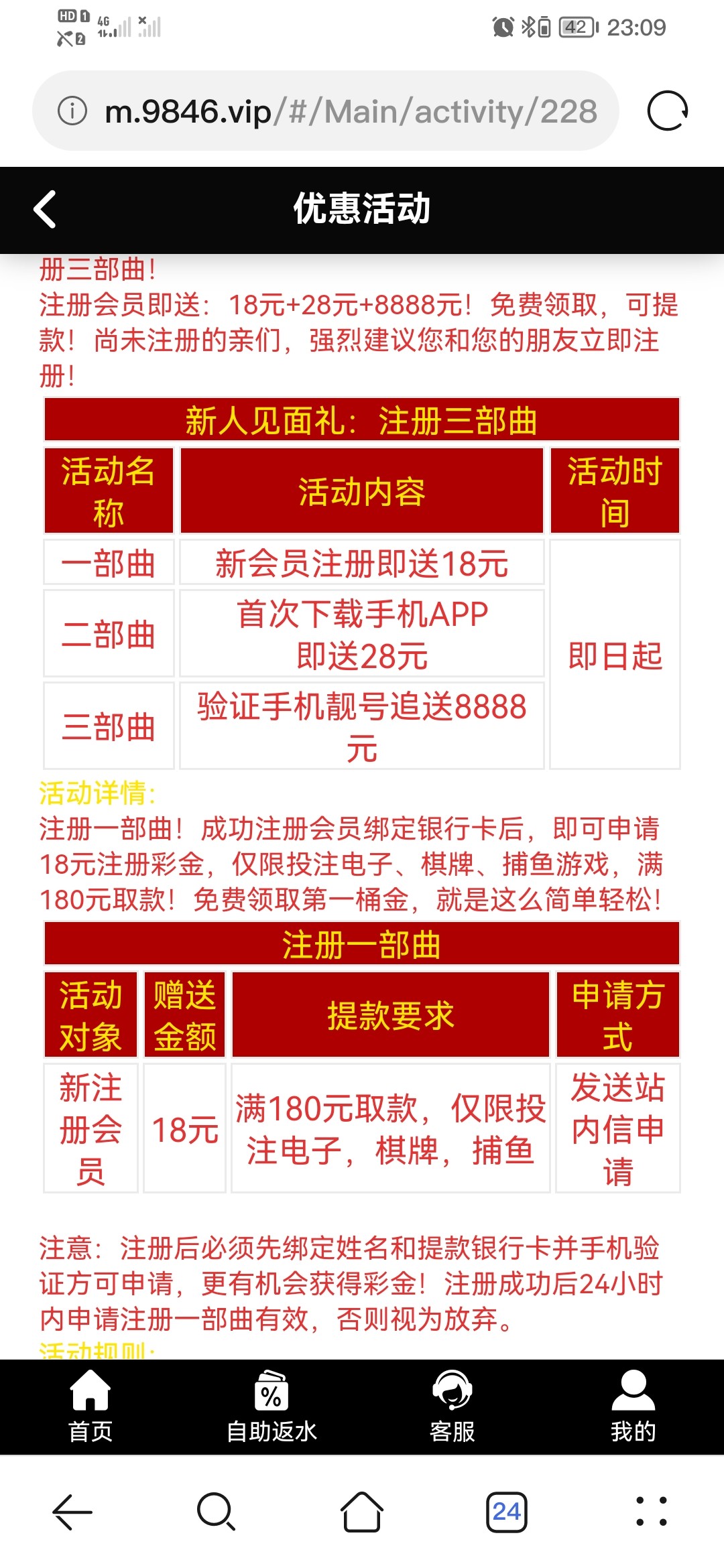Open the browser four-dot menu
This screenshot has width=724, height=1568.
click(652, 1512)
